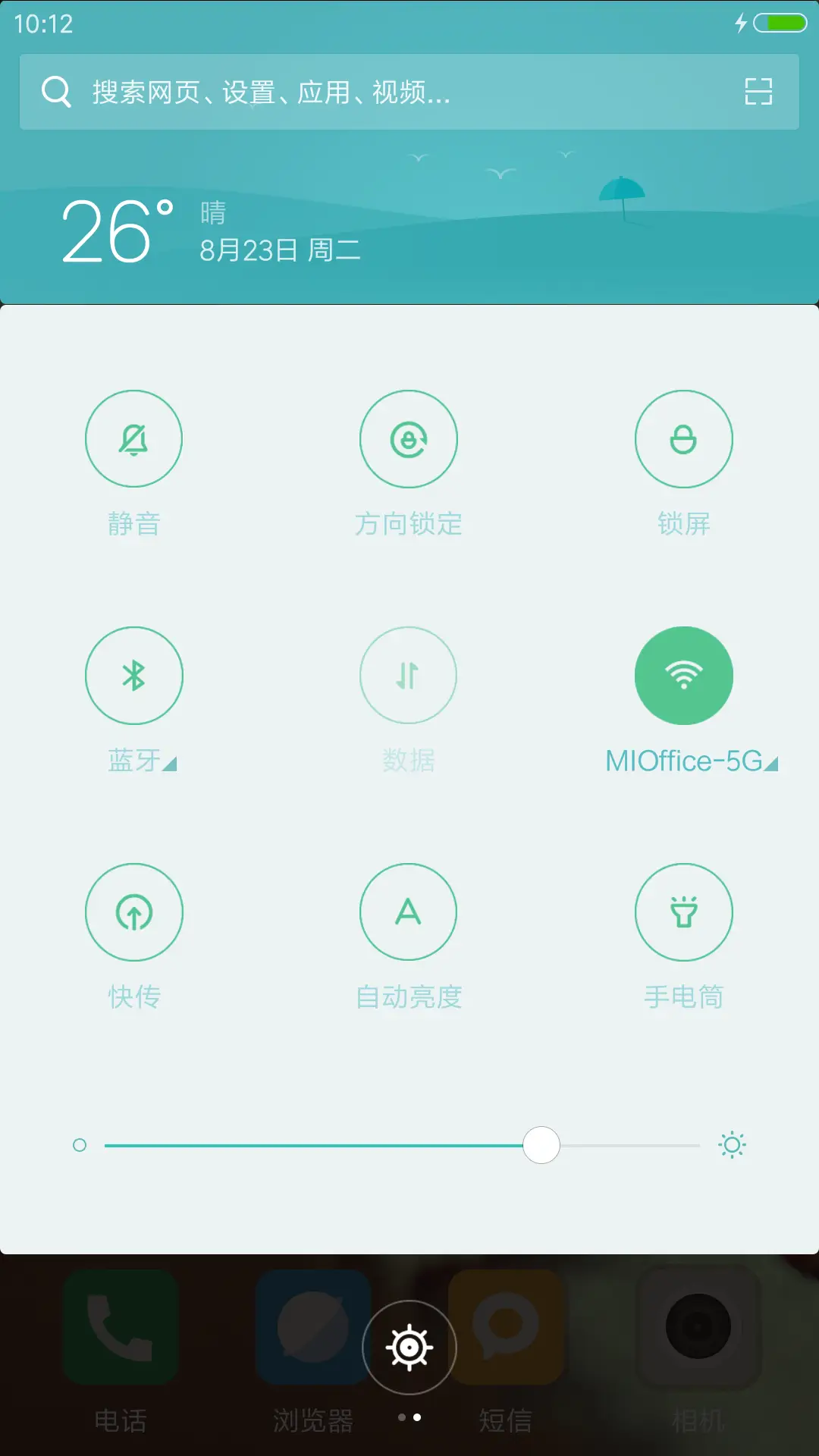Toggle silent mode 静音
Screen dimensions: 819x1456
pyautogui.click(x=134, y=438)
